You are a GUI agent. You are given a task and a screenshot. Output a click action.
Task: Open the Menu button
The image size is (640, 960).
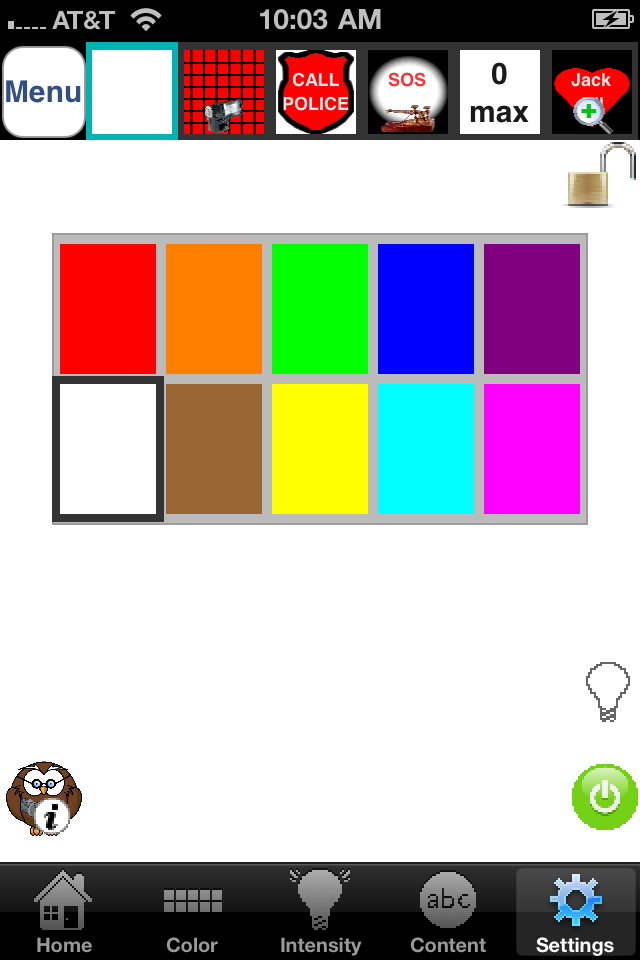43,92
